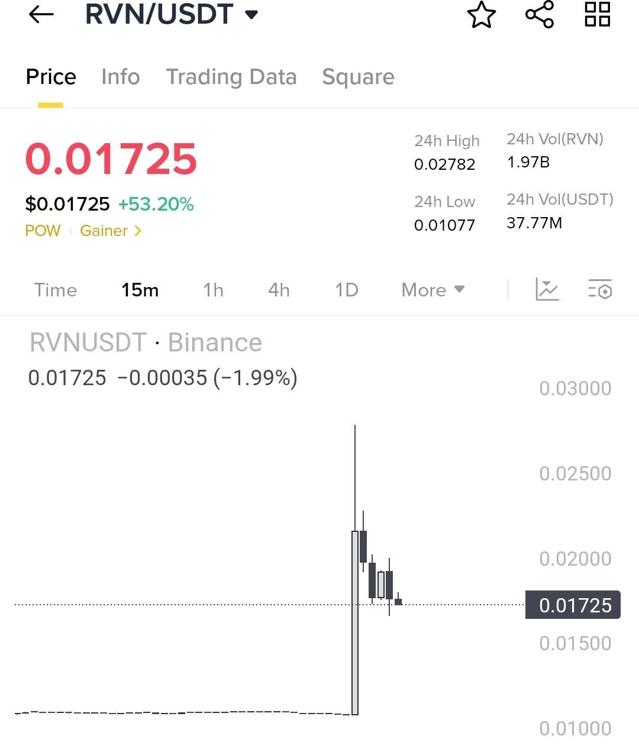This screenshot has width=639, height=752.
Task: Share this trading pair
Action: coord(539,15)
